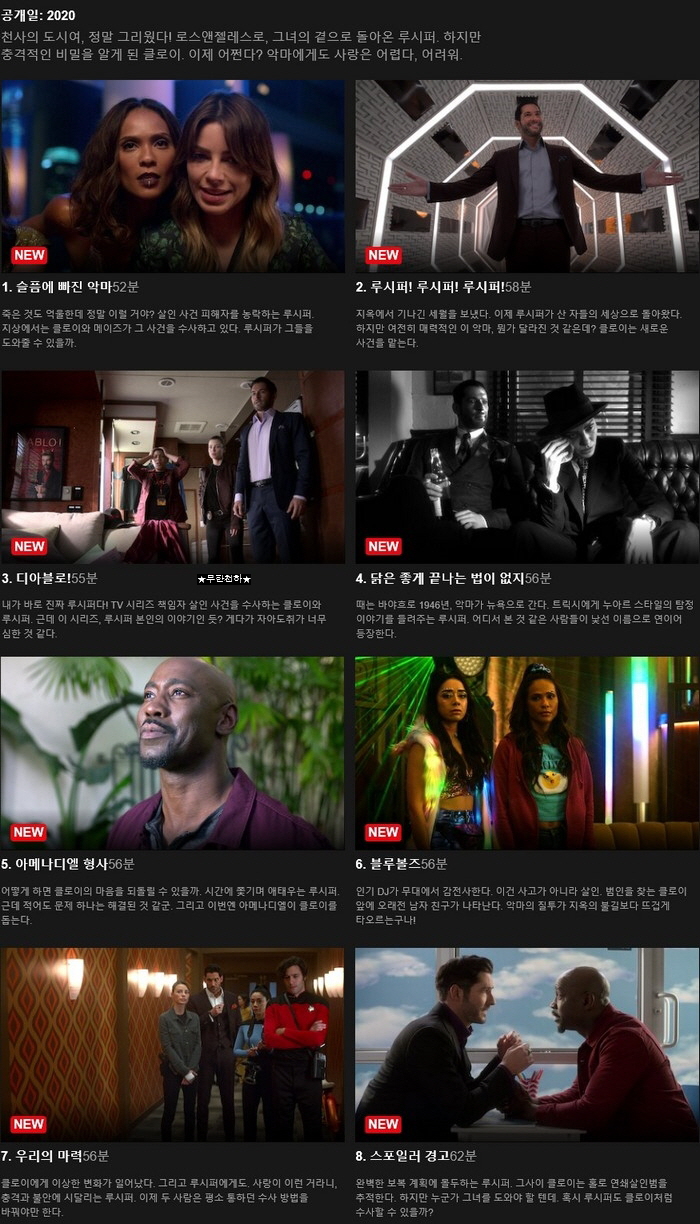Open episode 4 닭은 좋게 끝나는 법이 없지
Viewport: 700px width, 1224px height.
point(527,466)
